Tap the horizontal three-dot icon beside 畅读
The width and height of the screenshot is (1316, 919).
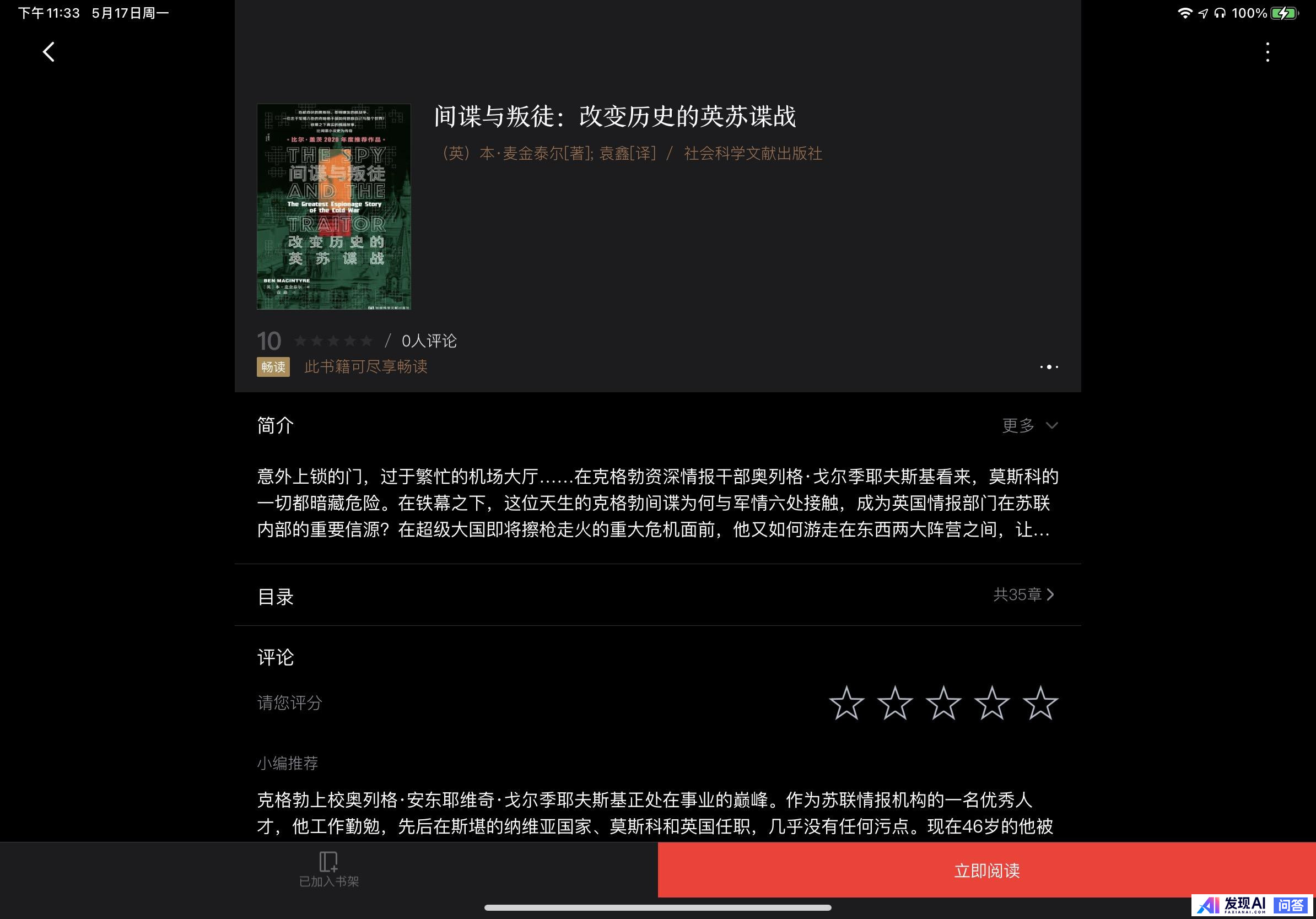click(1048, 367)
